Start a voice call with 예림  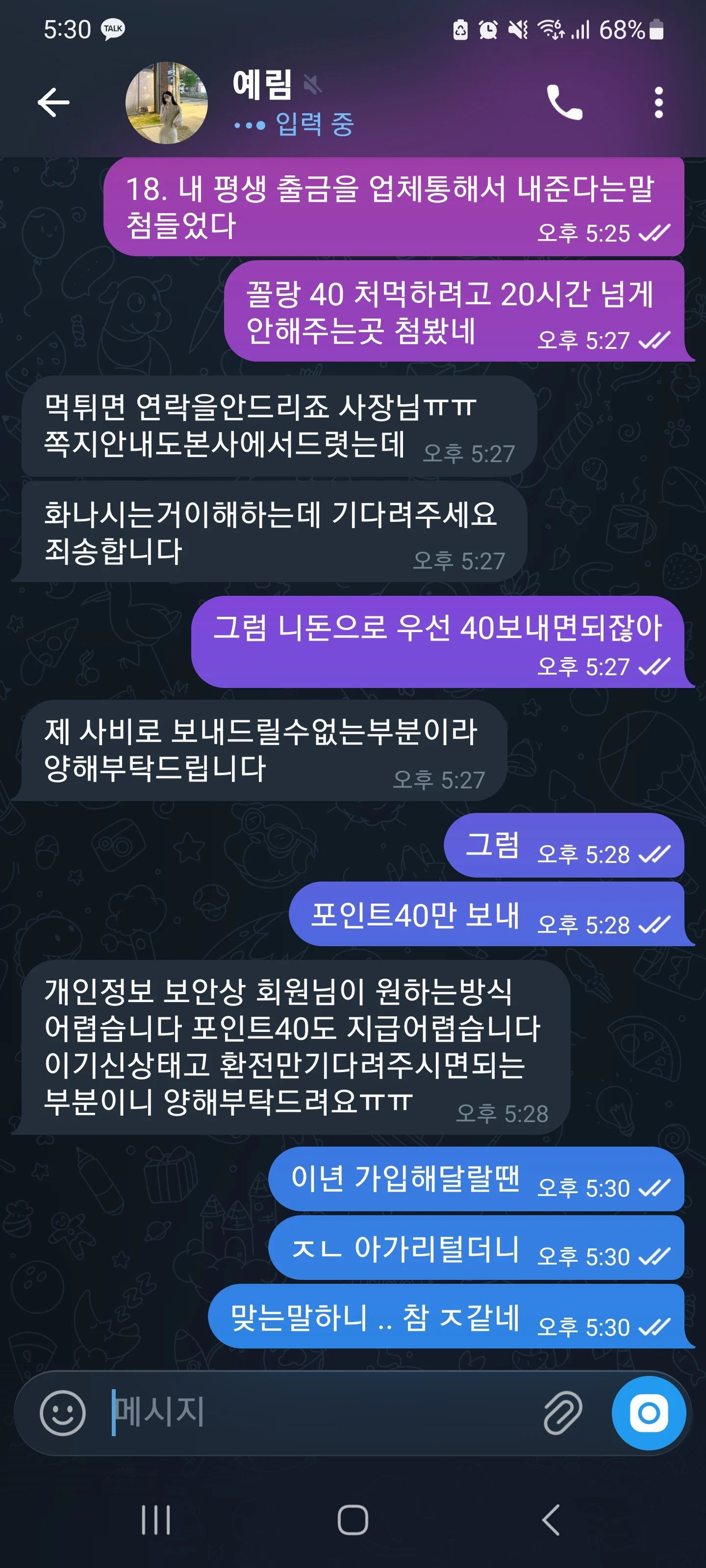coord(564,102)
